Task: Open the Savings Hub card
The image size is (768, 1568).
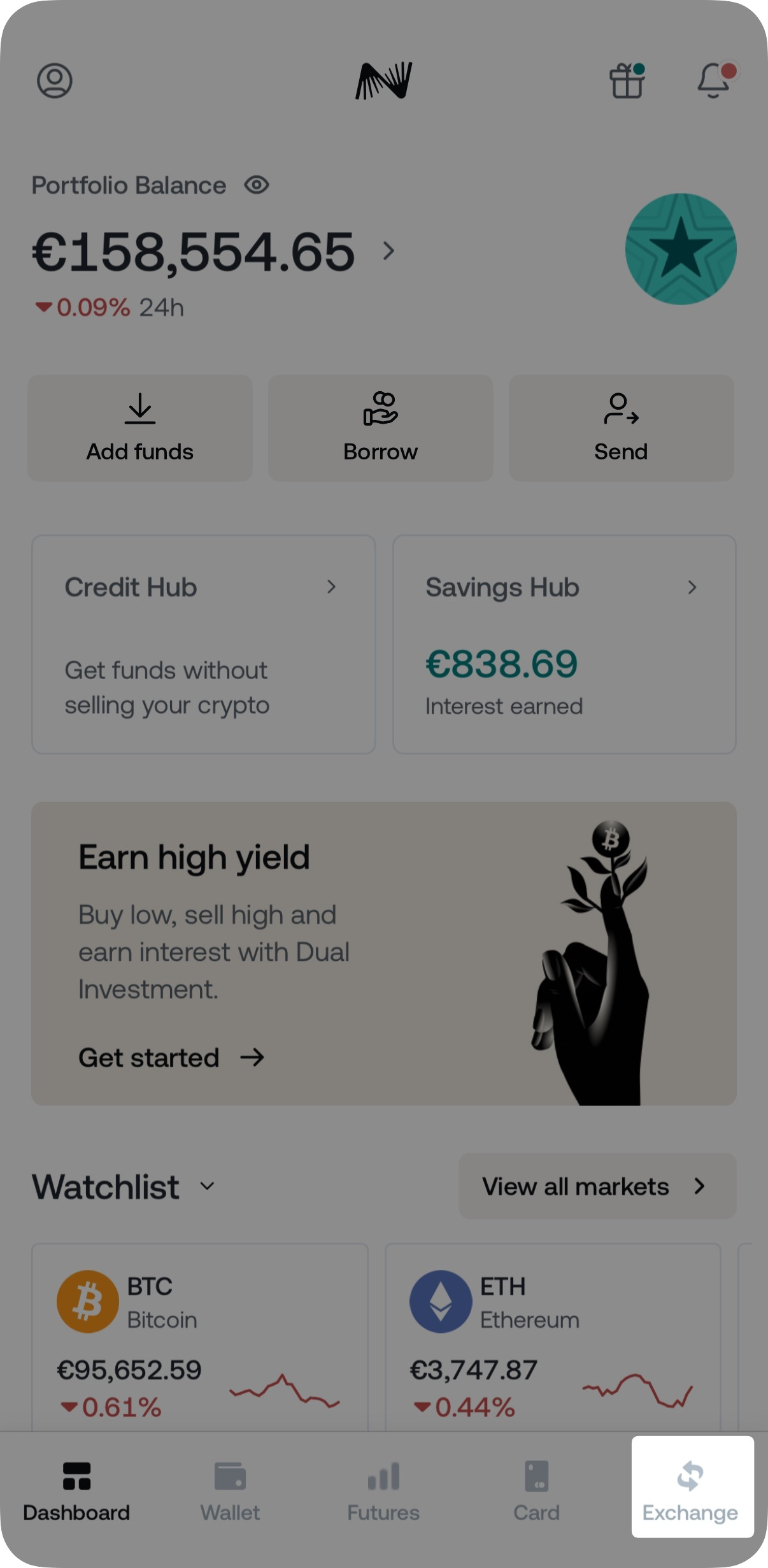Action: point(564,644)
